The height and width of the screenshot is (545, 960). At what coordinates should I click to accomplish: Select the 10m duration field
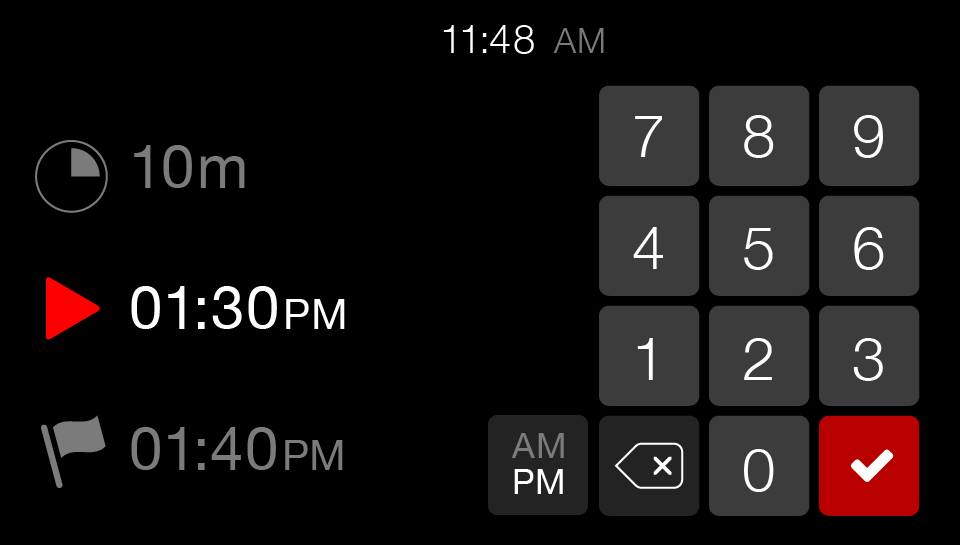187,168
